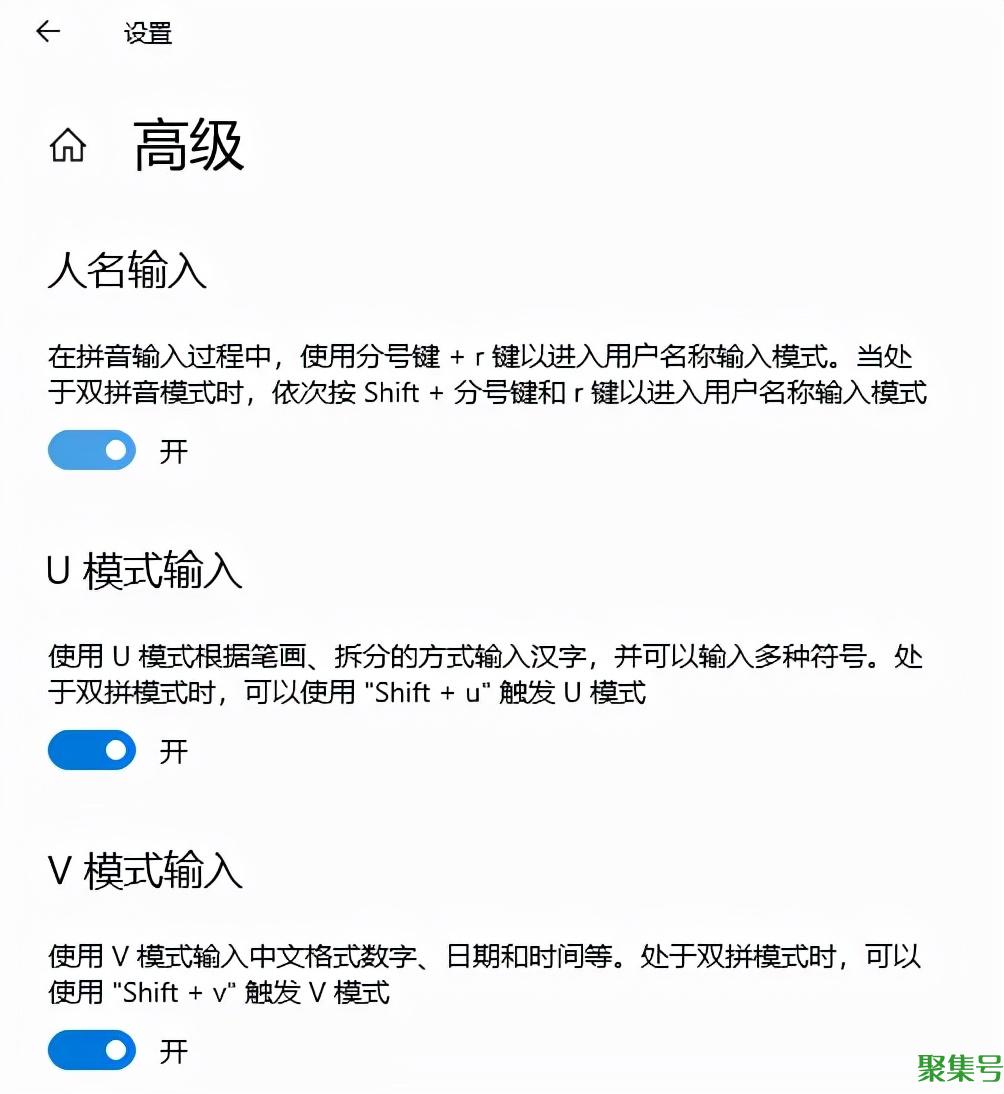Click the 开 label under U 模式输入
The width and height of the screenshot is (1004, 1094).
click(x=174, y=751)
